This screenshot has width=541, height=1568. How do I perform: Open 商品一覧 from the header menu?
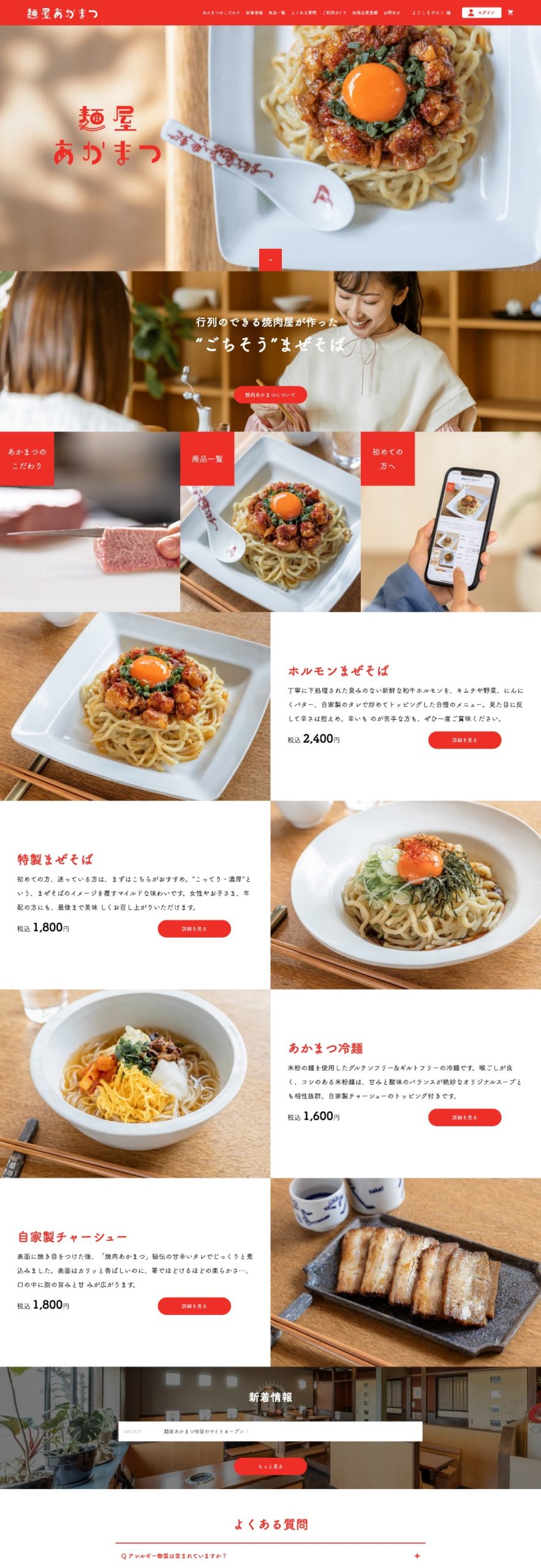(x=277, y=12)
